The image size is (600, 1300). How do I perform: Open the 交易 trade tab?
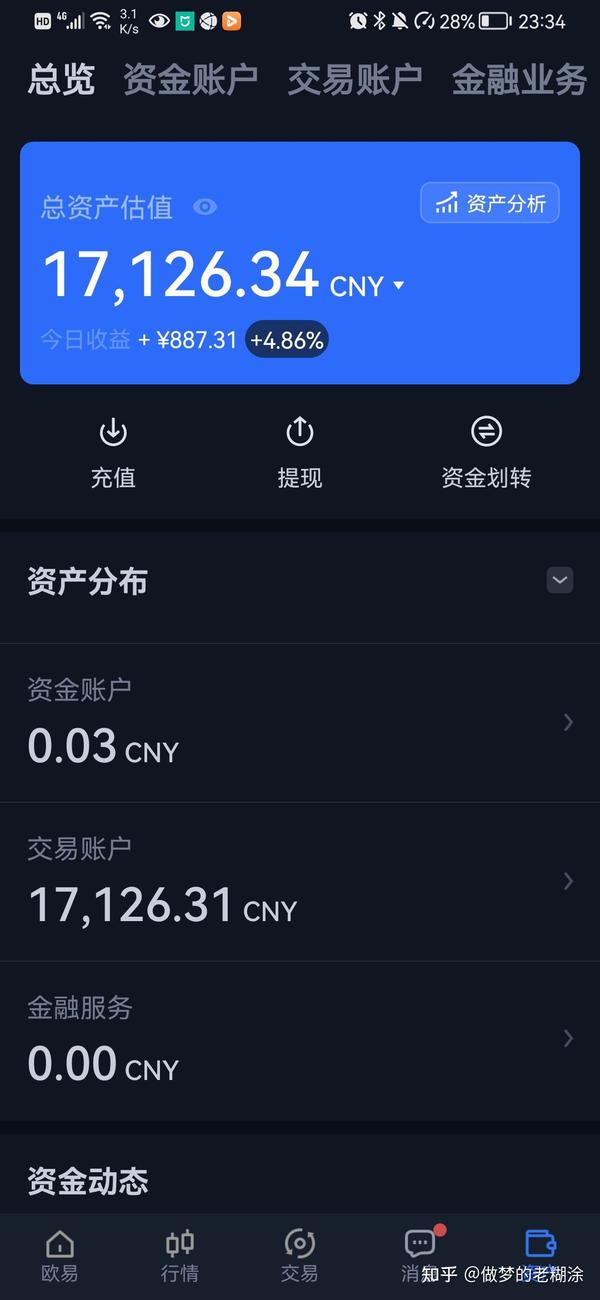coord(299,1256)
